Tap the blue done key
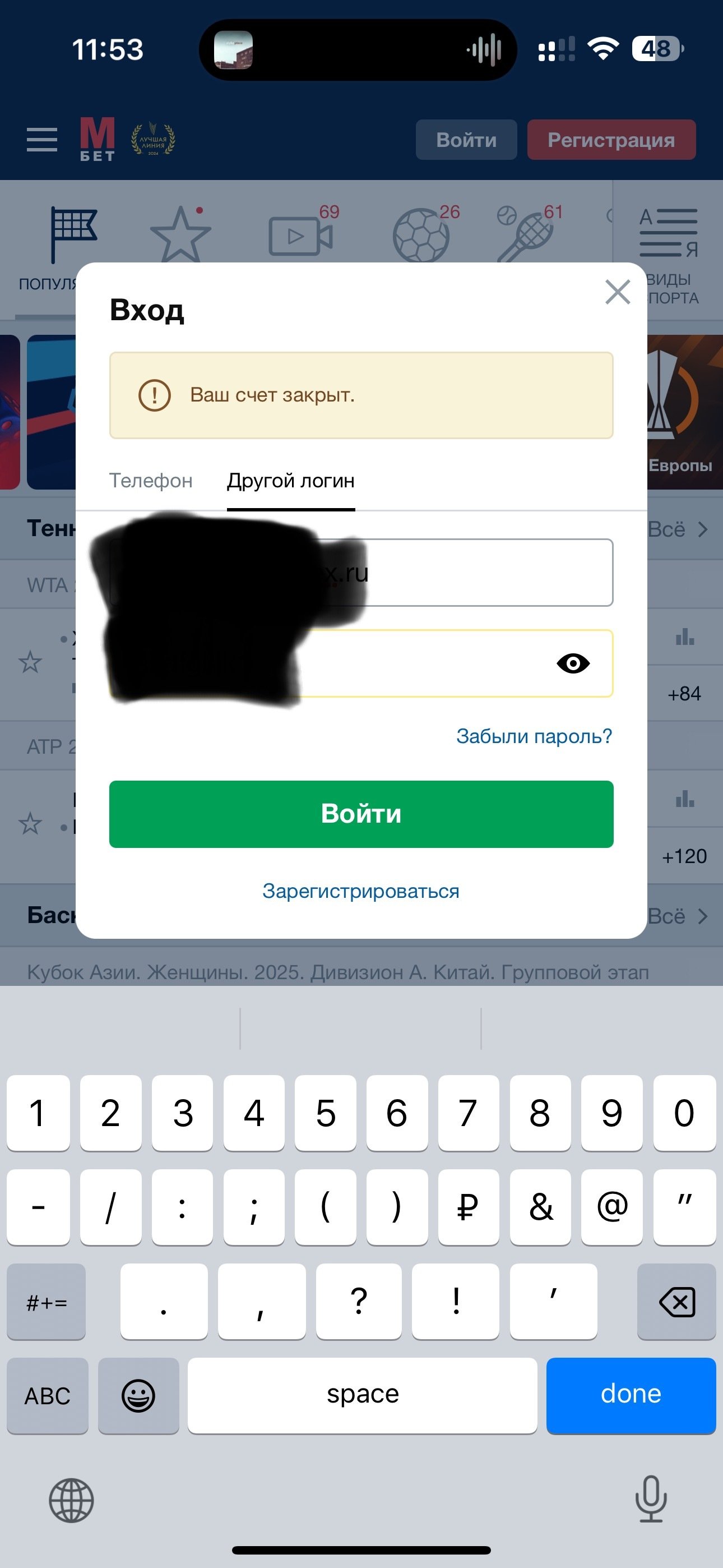The width and height of the screenshot is (723, 1568). 631,1395
